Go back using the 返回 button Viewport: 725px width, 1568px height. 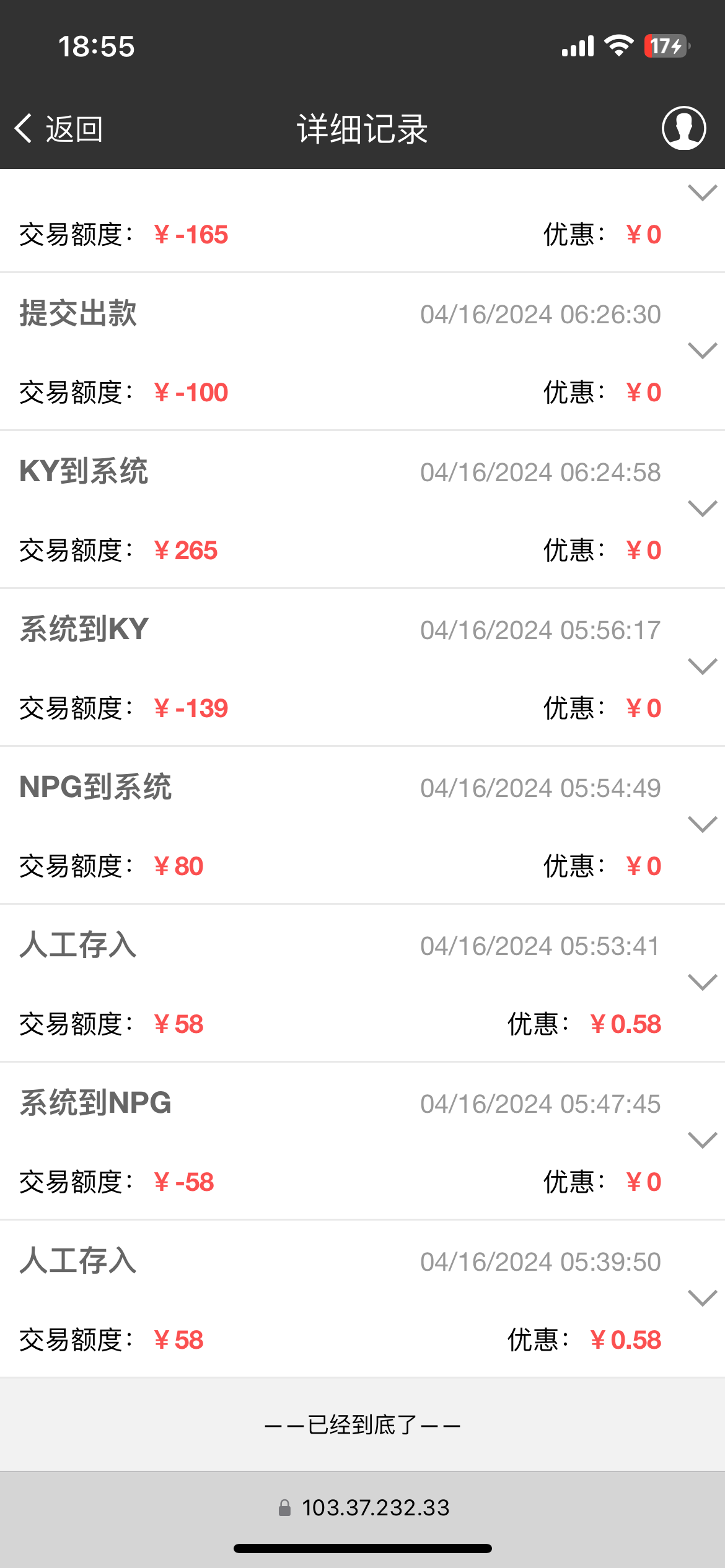click(x=59, y=129)
